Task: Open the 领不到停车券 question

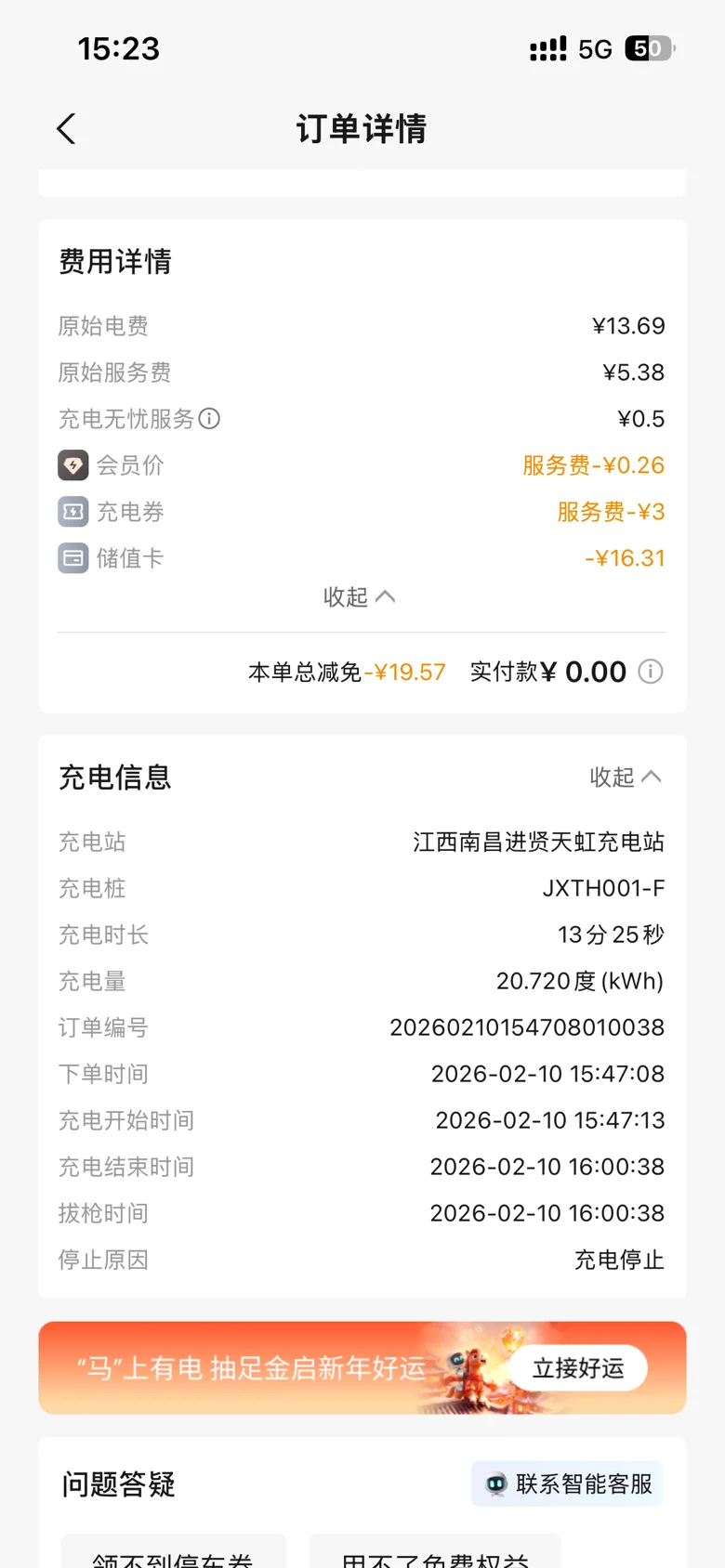Action: click(x=173, y=1555)
